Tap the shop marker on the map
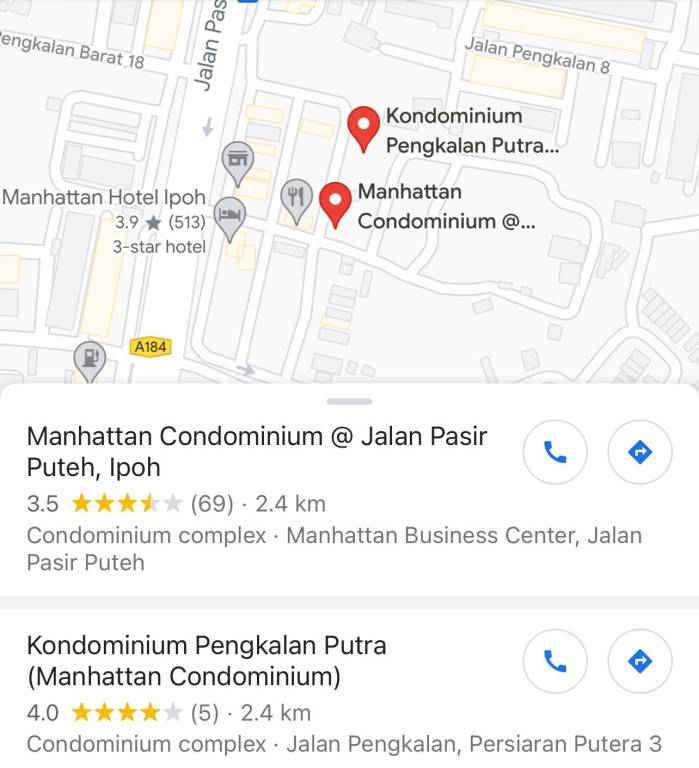 click(237, 160)
